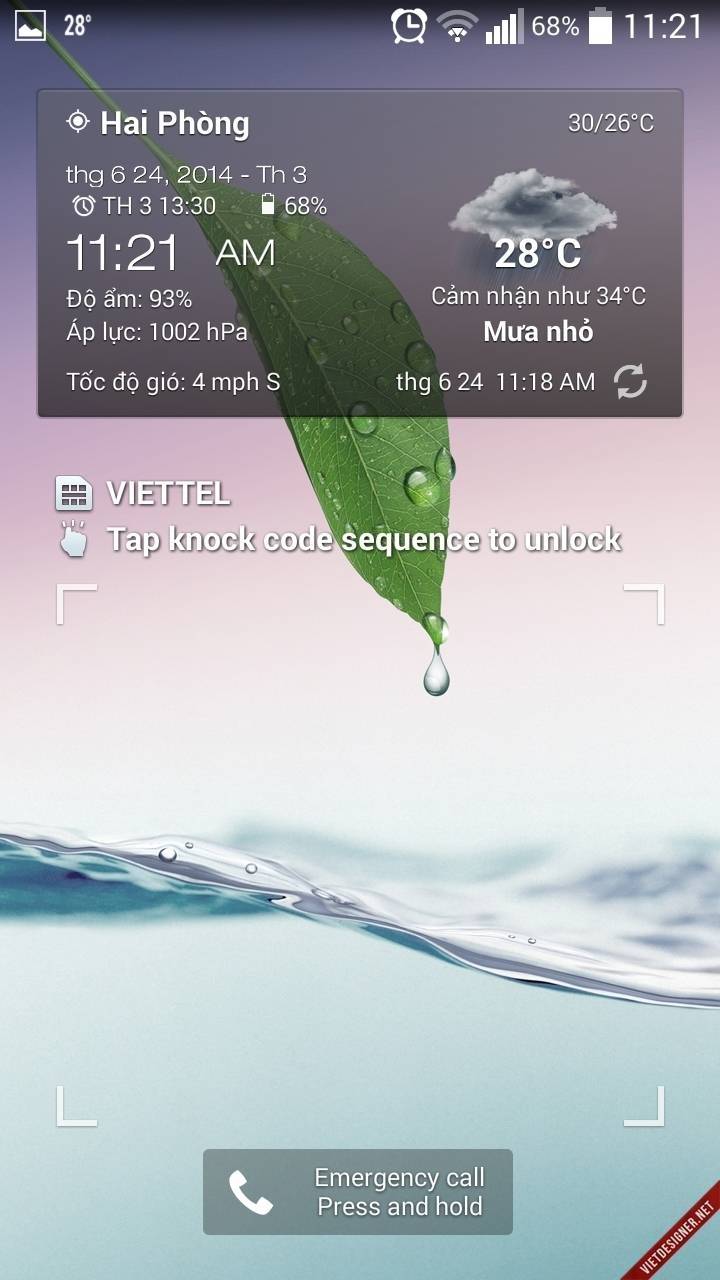Image resolution: width=720 pixels, height=1280 pixels.
Task: Refresh the weather widget
Action: point(630,381)
